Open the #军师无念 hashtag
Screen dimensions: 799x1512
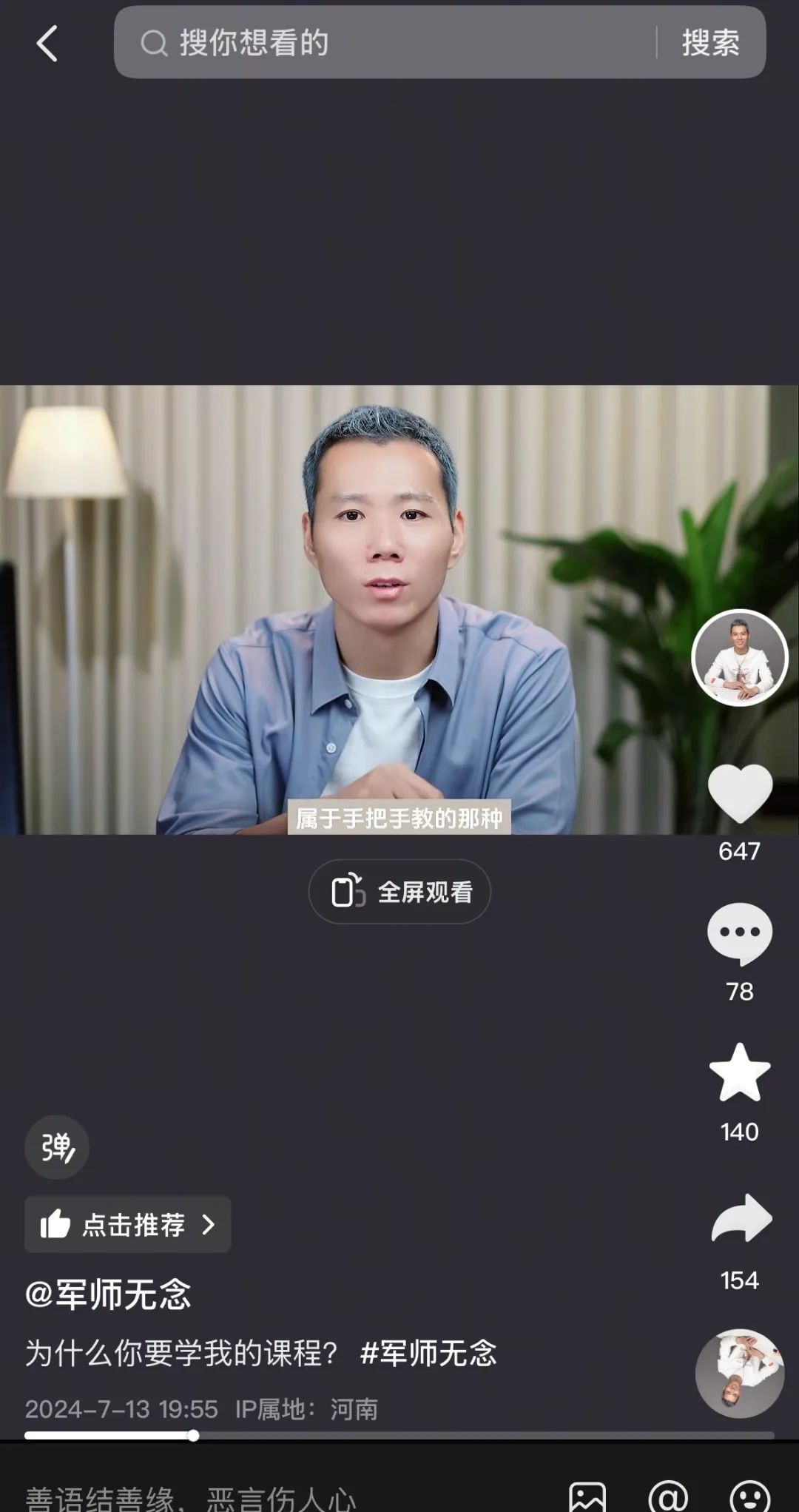pyautogui.click(x=428, y=1353)
